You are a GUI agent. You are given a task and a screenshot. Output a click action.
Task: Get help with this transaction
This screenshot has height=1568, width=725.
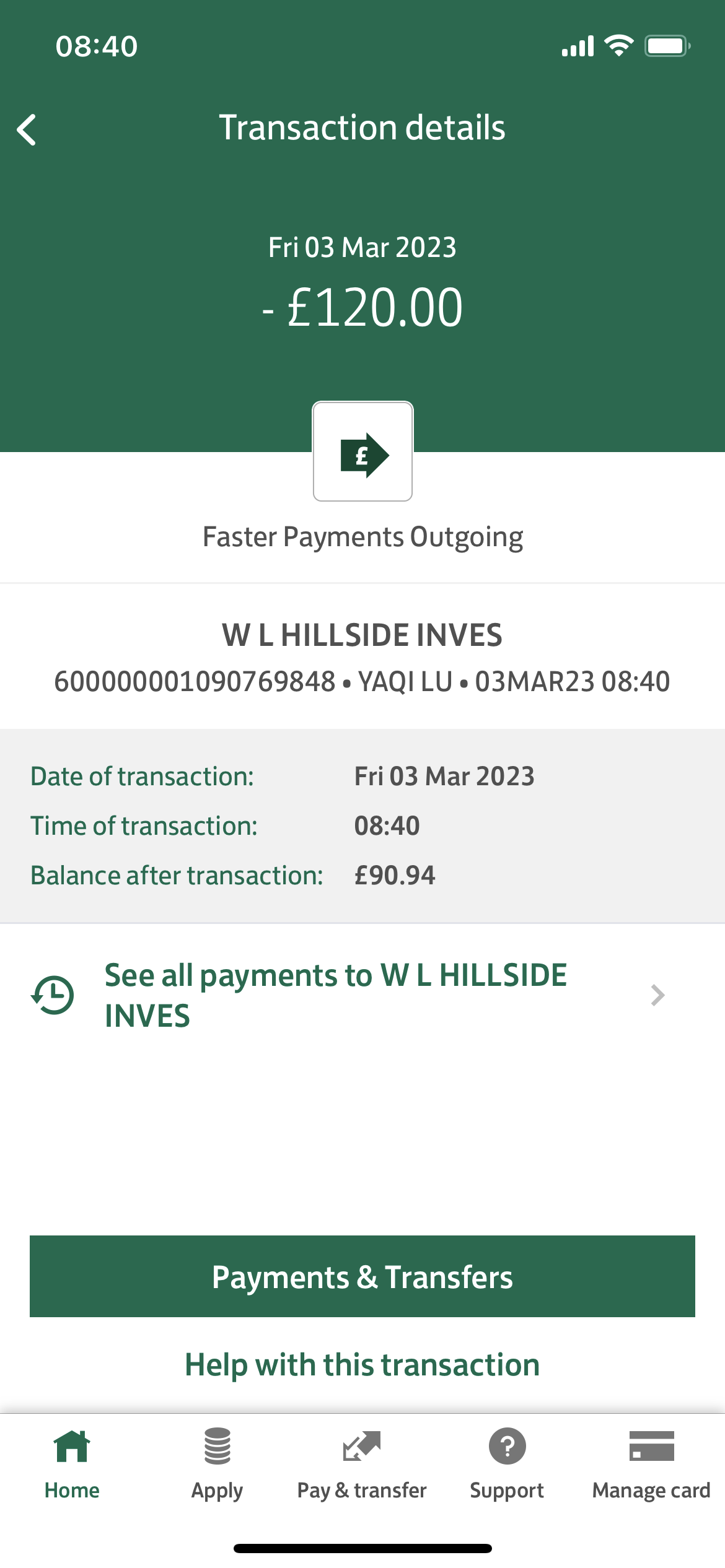coord(362,1365)
